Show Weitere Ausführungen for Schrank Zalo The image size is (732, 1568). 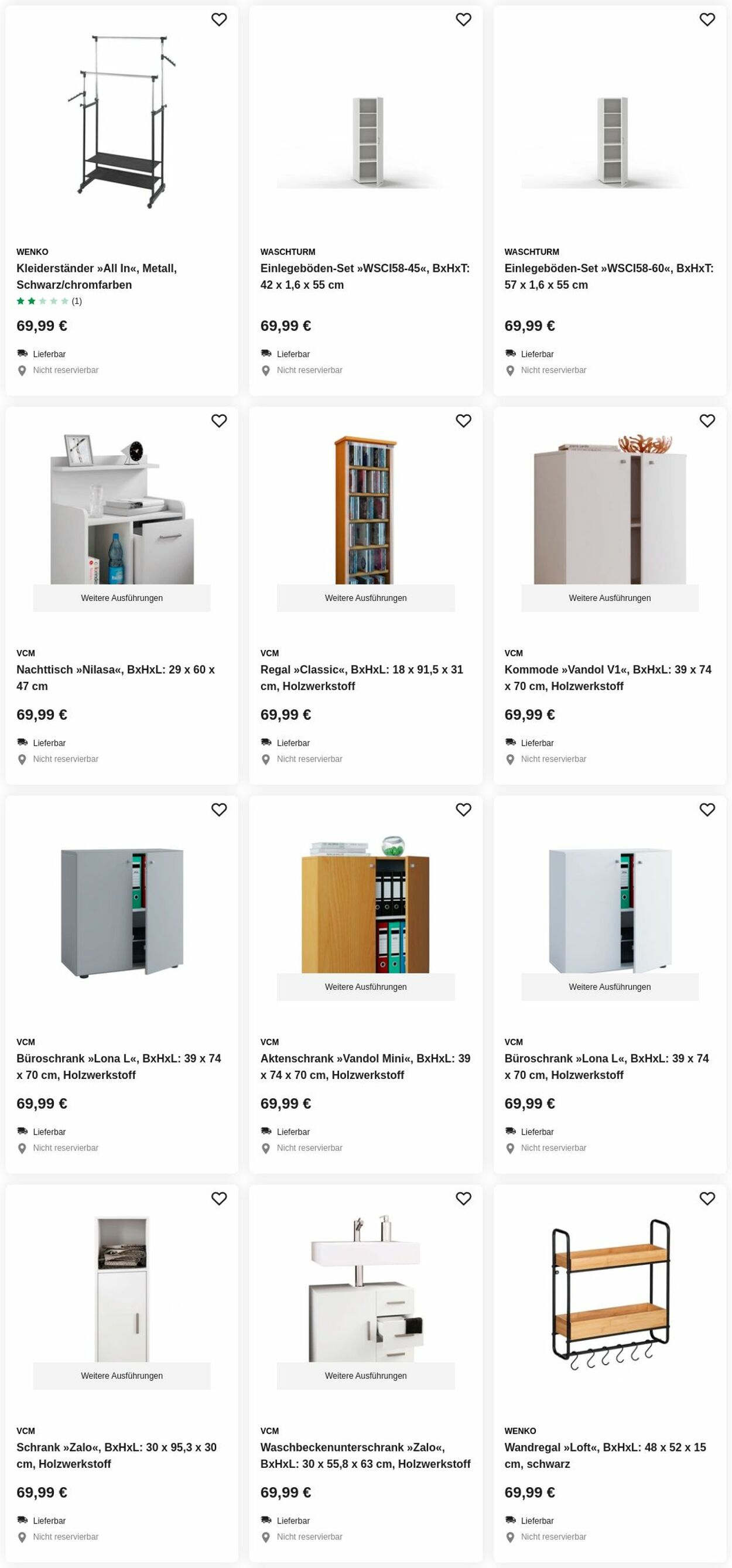(122, 1376)
